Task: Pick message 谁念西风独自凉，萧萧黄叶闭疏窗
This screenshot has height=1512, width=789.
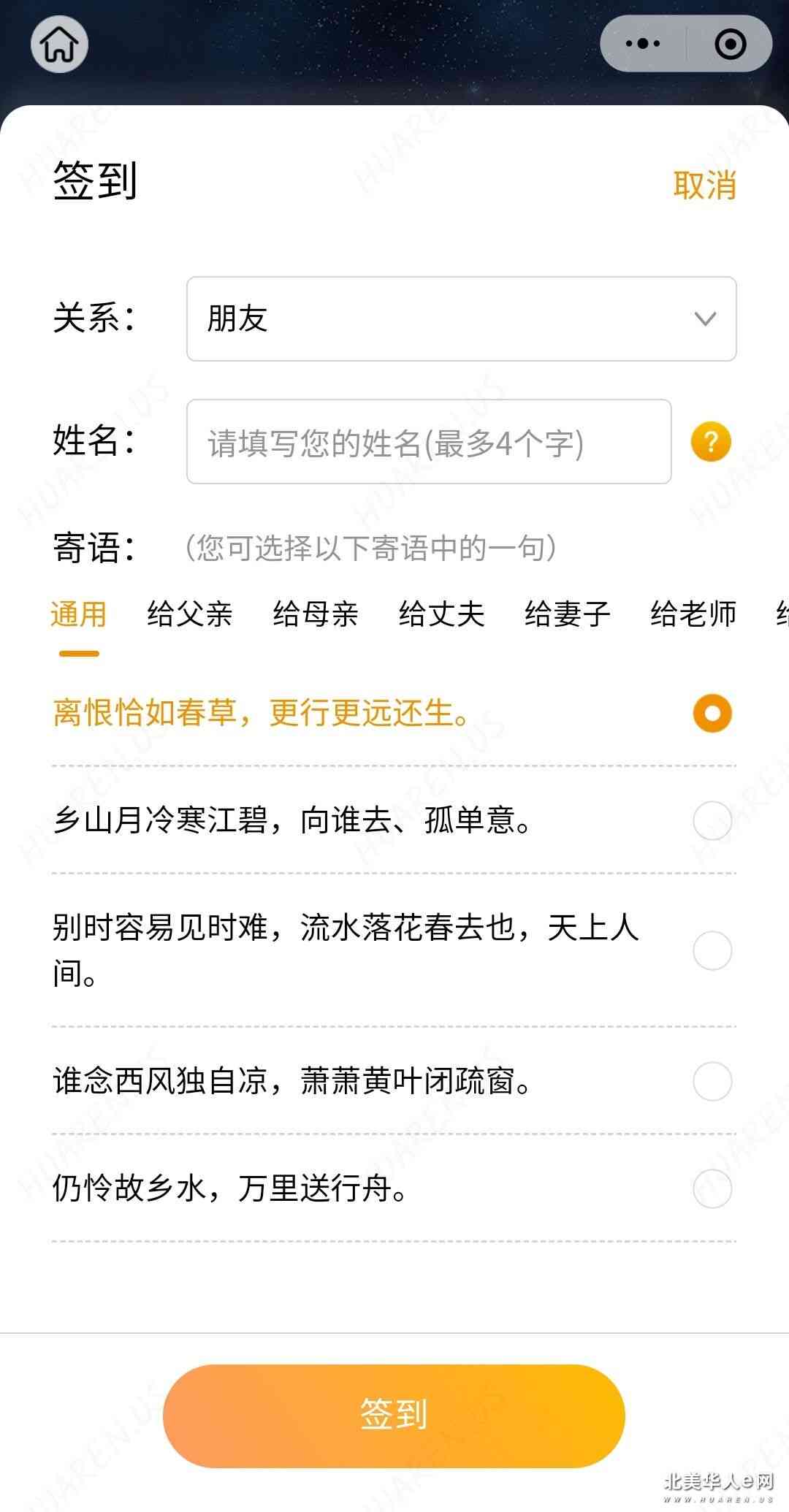Action: click(x=712, y=1081)
